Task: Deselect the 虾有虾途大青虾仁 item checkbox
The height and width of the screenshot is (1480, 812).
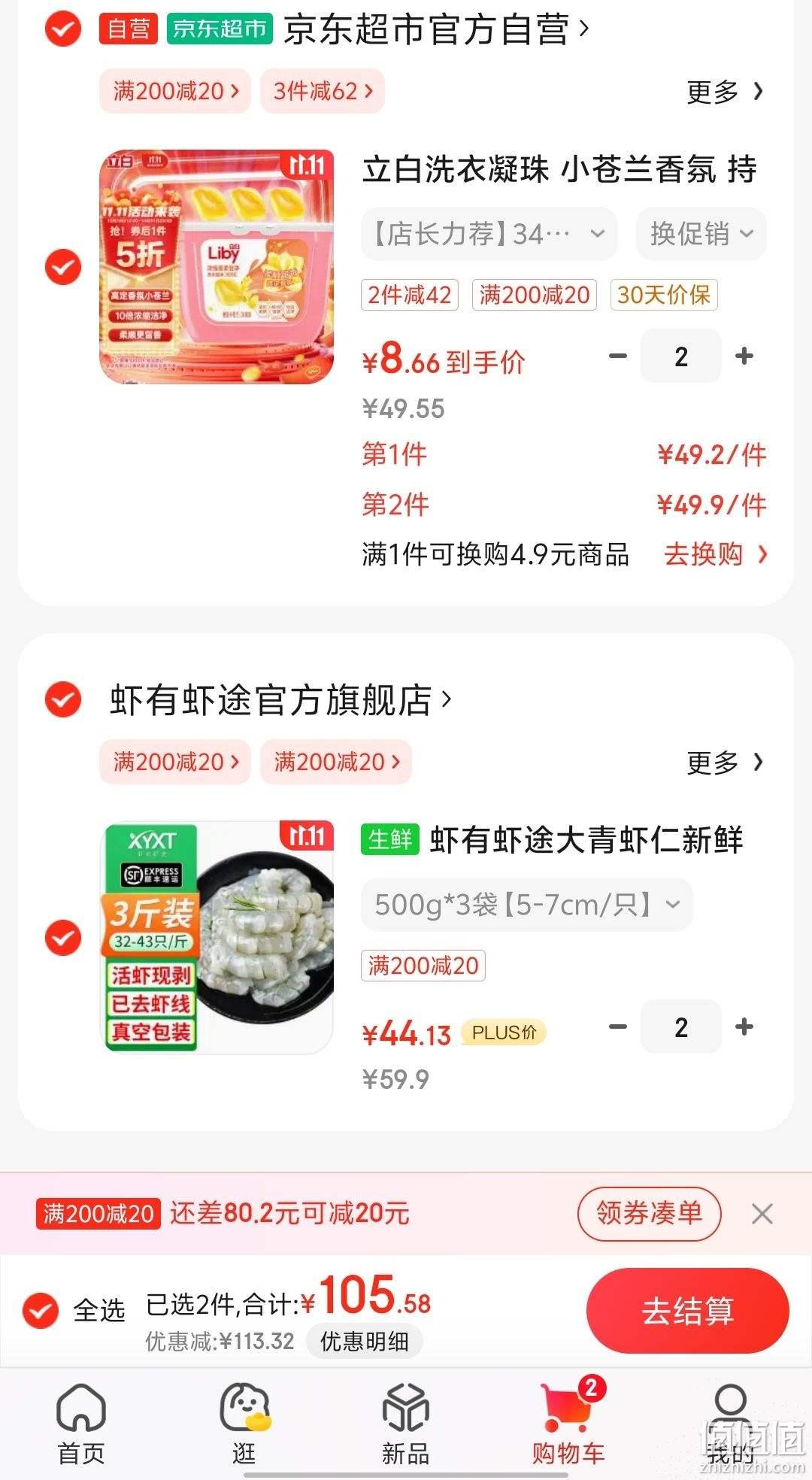Action: click(63, 938)
